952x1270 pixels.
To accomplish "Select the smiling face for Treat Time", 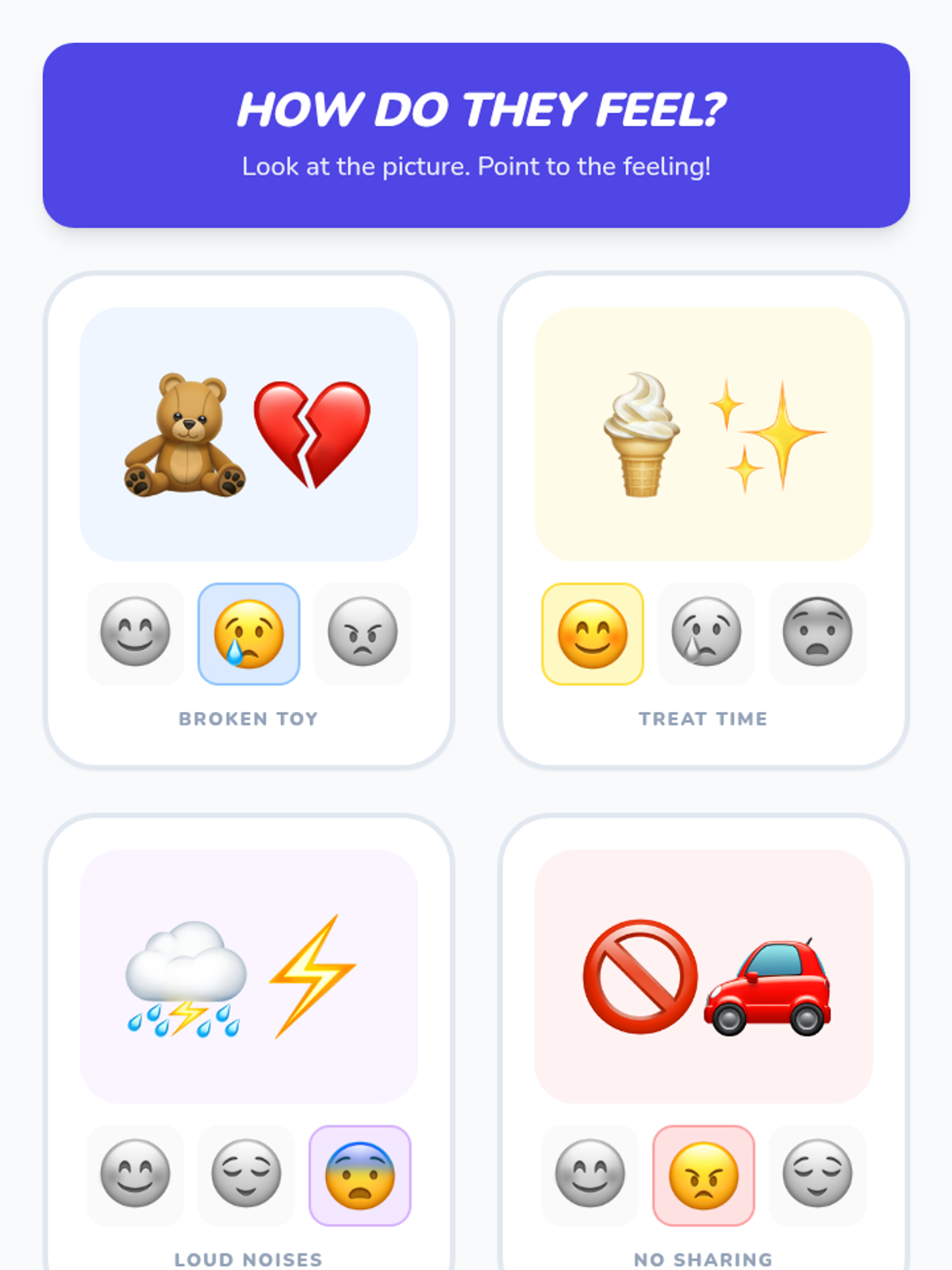I will tap(593, 633).
